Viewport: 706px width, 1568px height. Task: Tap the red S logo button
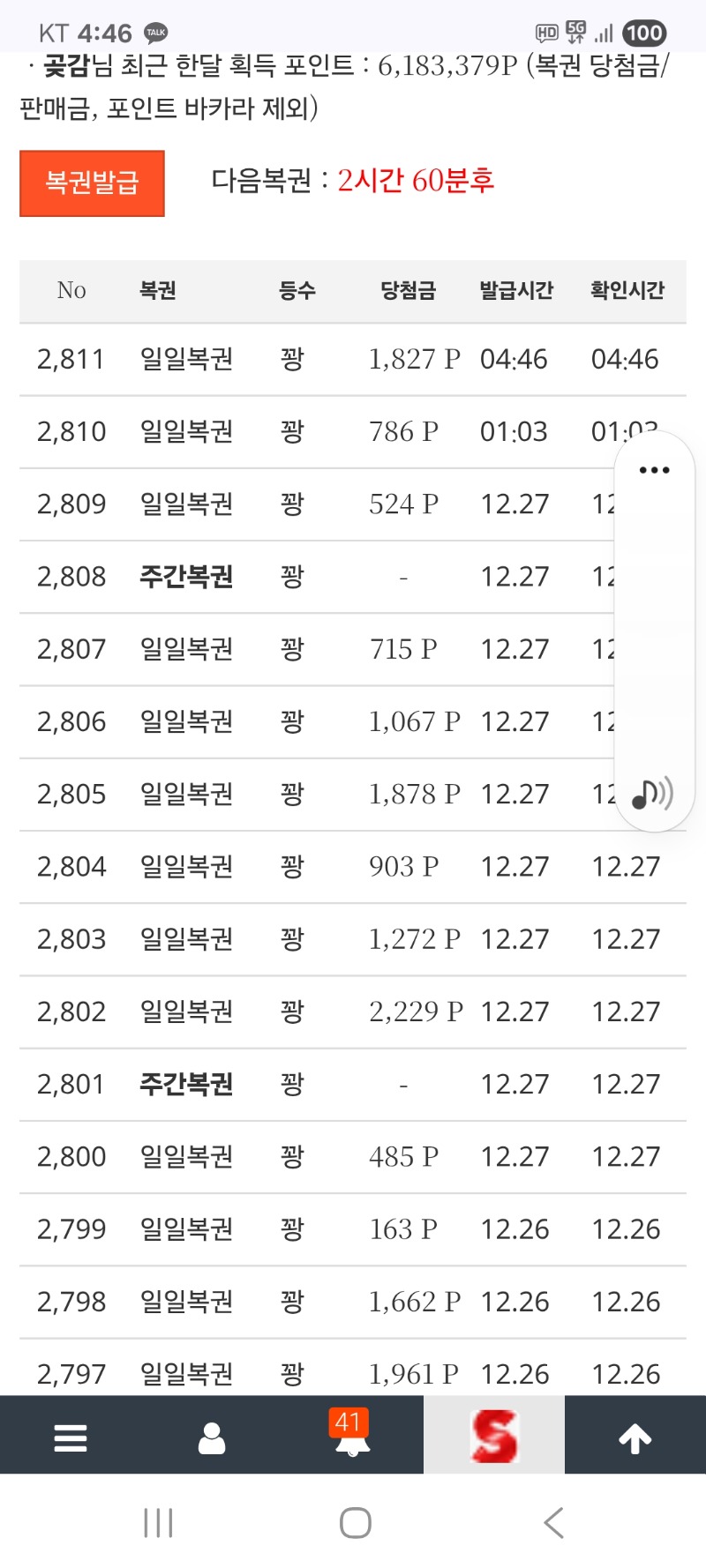494,1436
